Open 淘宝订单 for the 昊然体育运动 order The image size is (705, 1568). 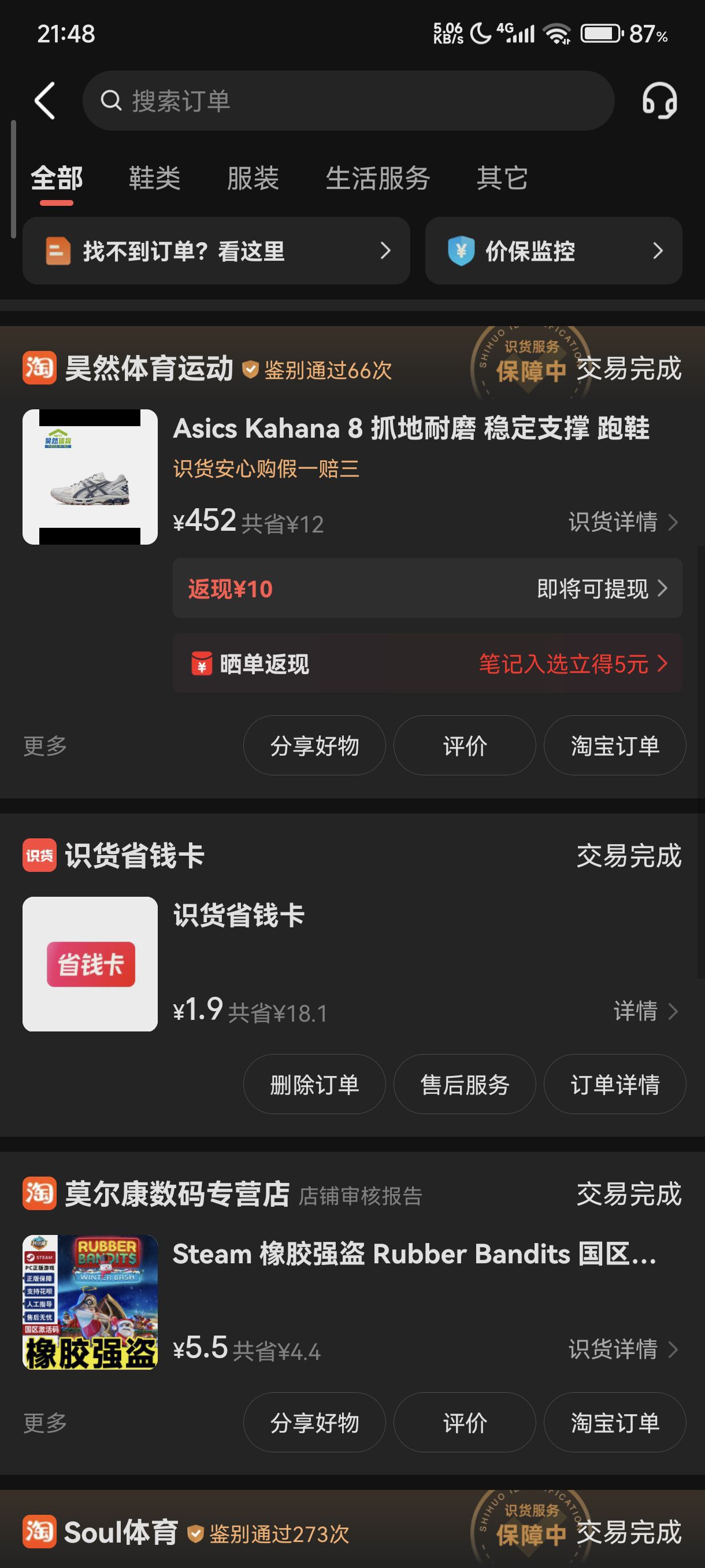coord(614,746)
